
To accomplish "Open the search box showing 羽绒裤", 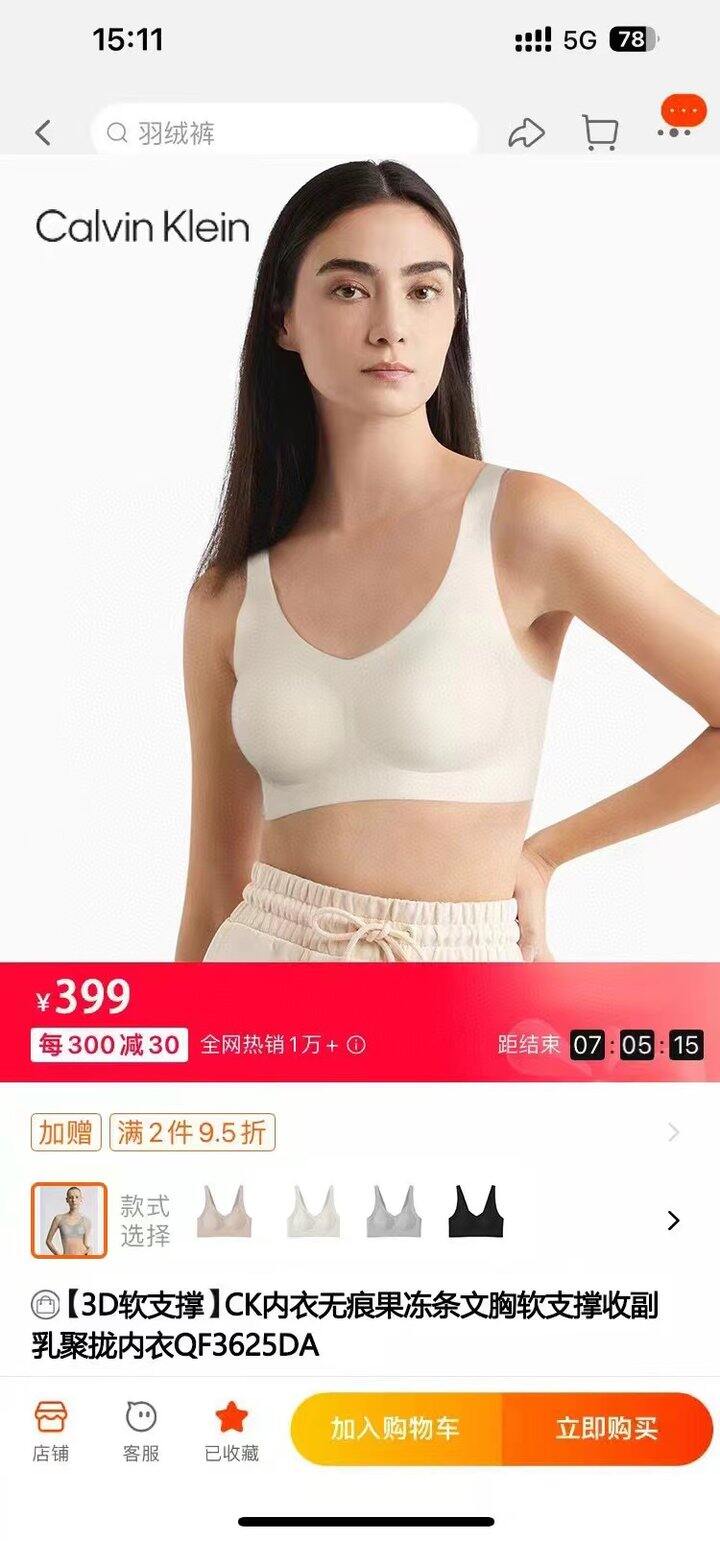I will [x=285, y=133].
